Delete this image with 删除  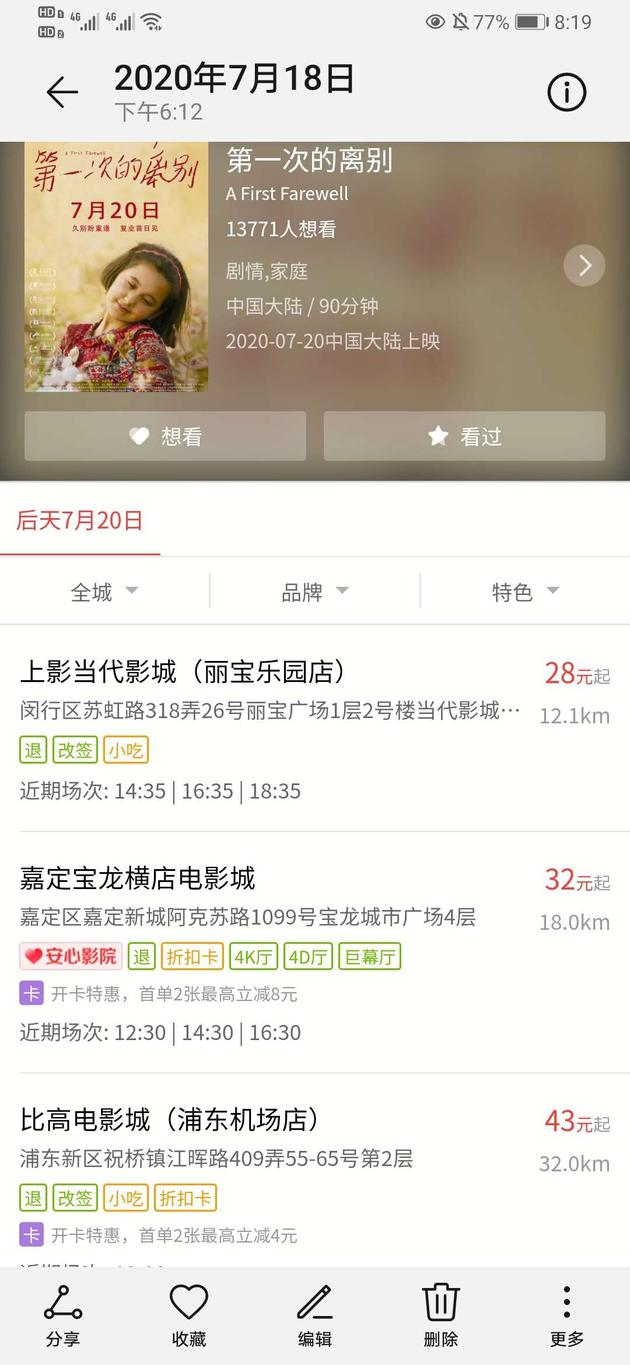point(440,1315)
